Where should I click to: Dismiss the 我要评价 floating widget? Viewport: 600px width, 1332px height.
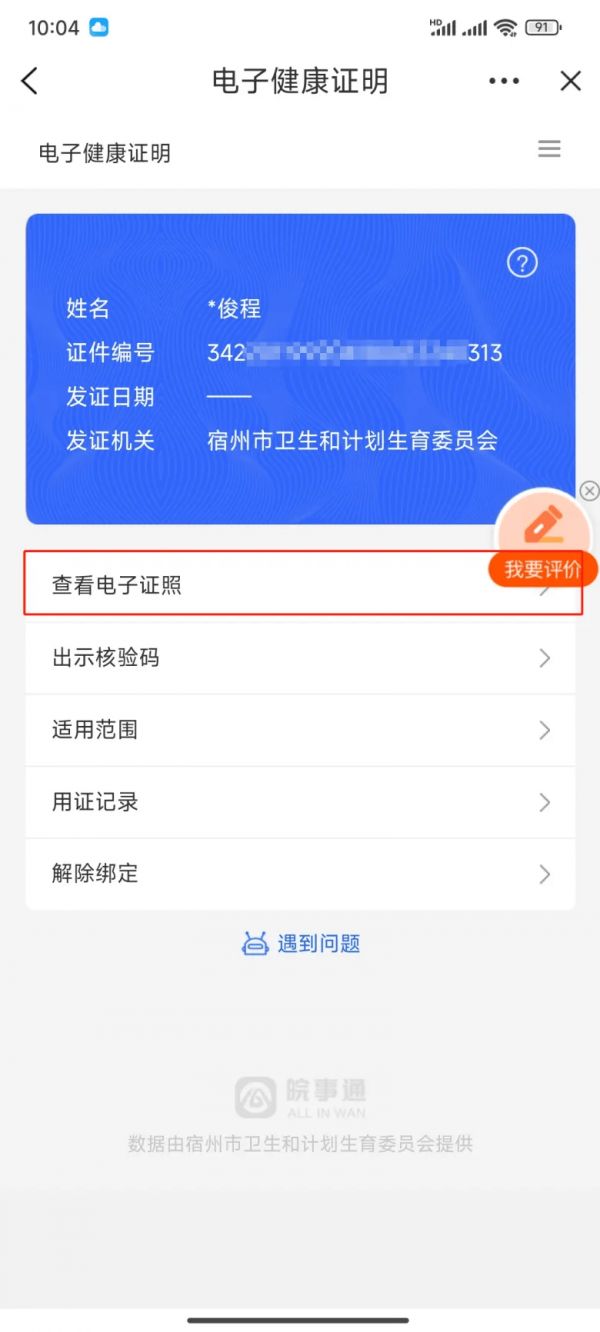[590, 490]
